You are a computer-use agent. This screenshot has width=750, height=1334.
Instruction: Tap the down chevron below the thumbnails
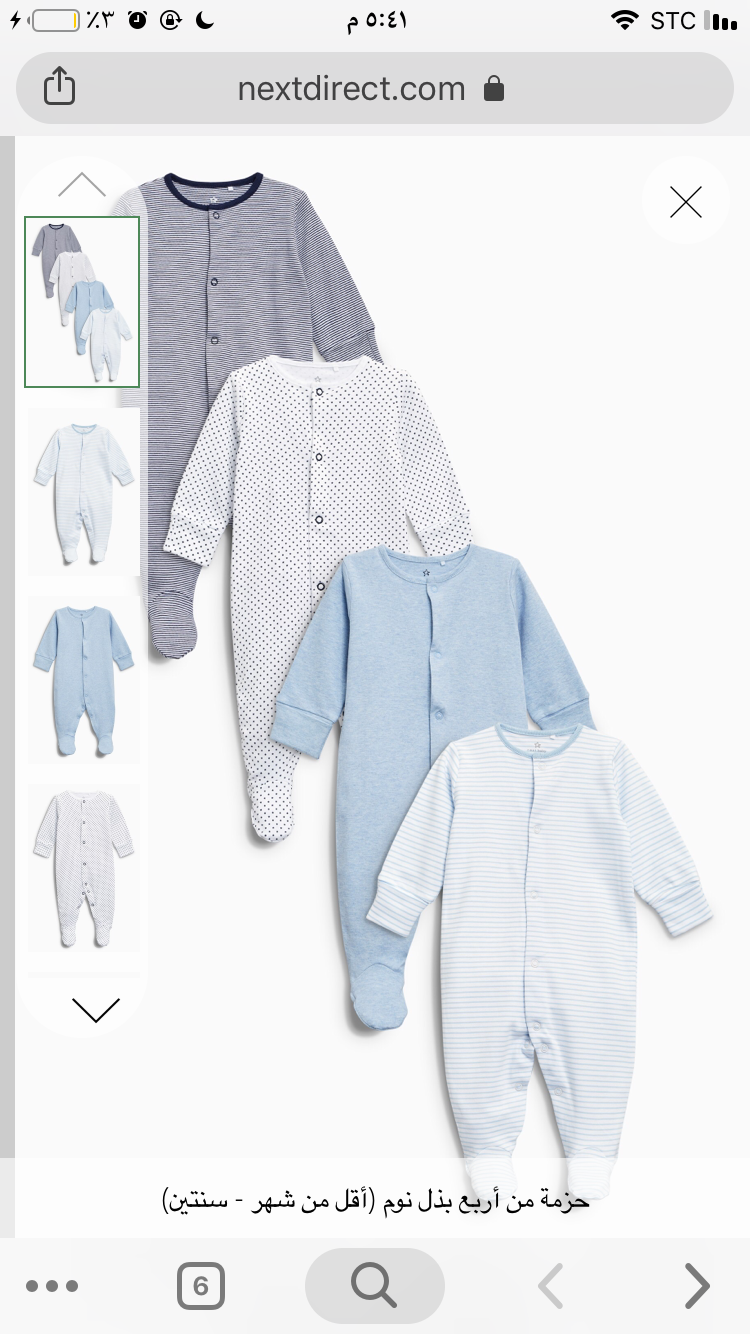tap(96, 1010)
